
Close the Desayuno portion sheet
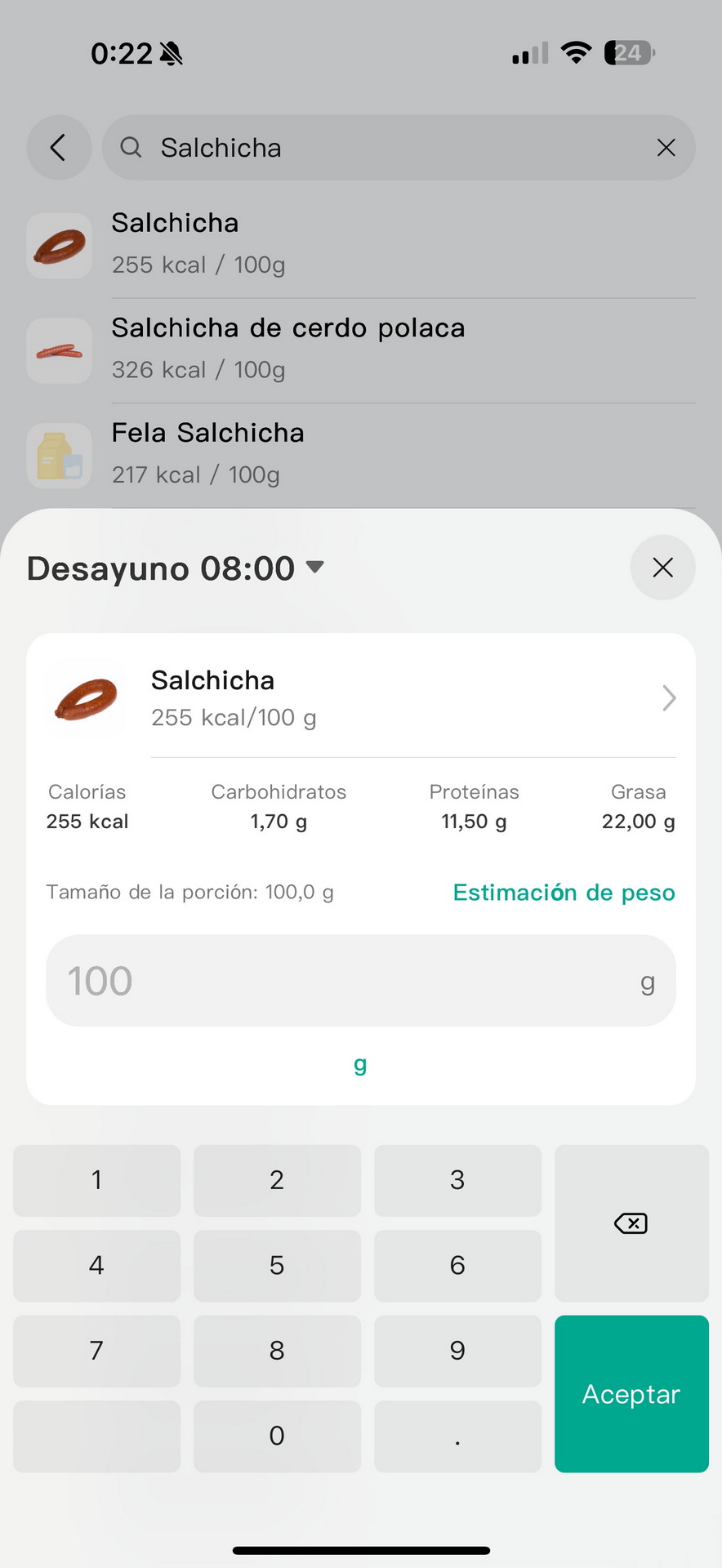tap(662, 568)
